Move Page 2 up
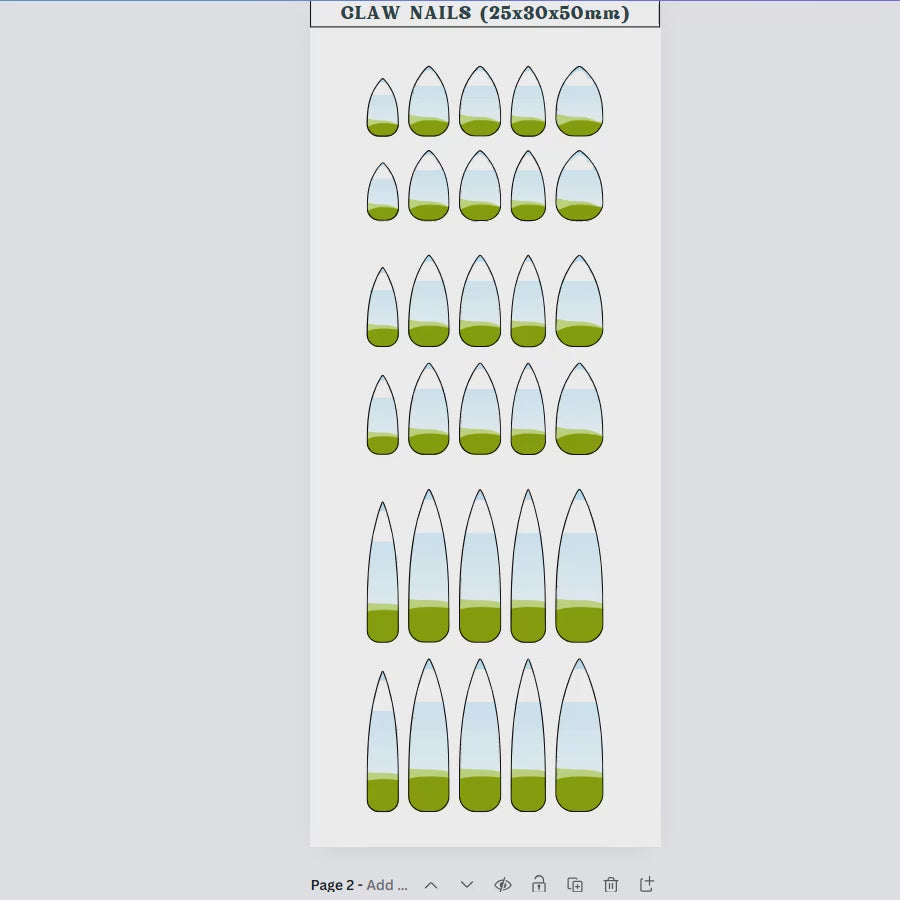This screenshot has width=900, height=900. [x=431, y=885]
